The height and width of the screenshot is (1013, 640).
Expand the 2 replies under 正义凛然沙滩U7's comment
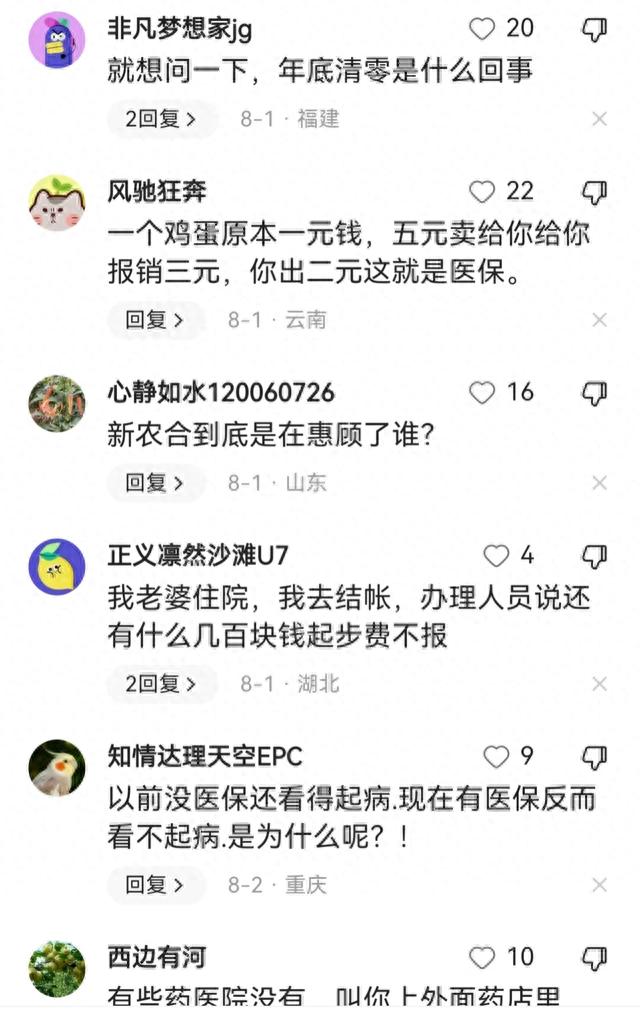pyautogui.click(x=161, y=684)
